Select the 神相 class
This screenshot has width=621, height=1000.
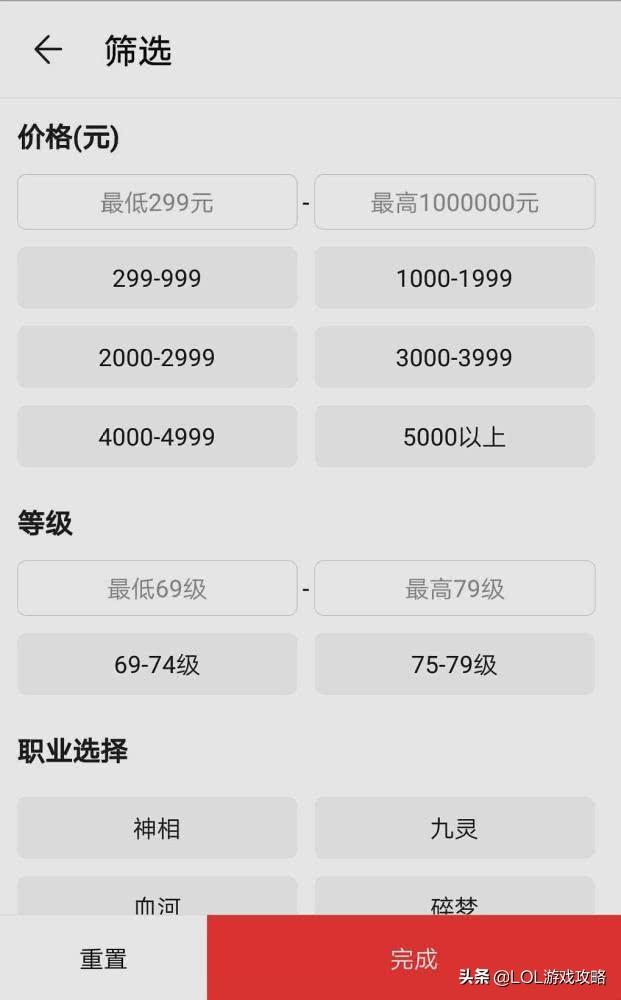coord(157,828)
